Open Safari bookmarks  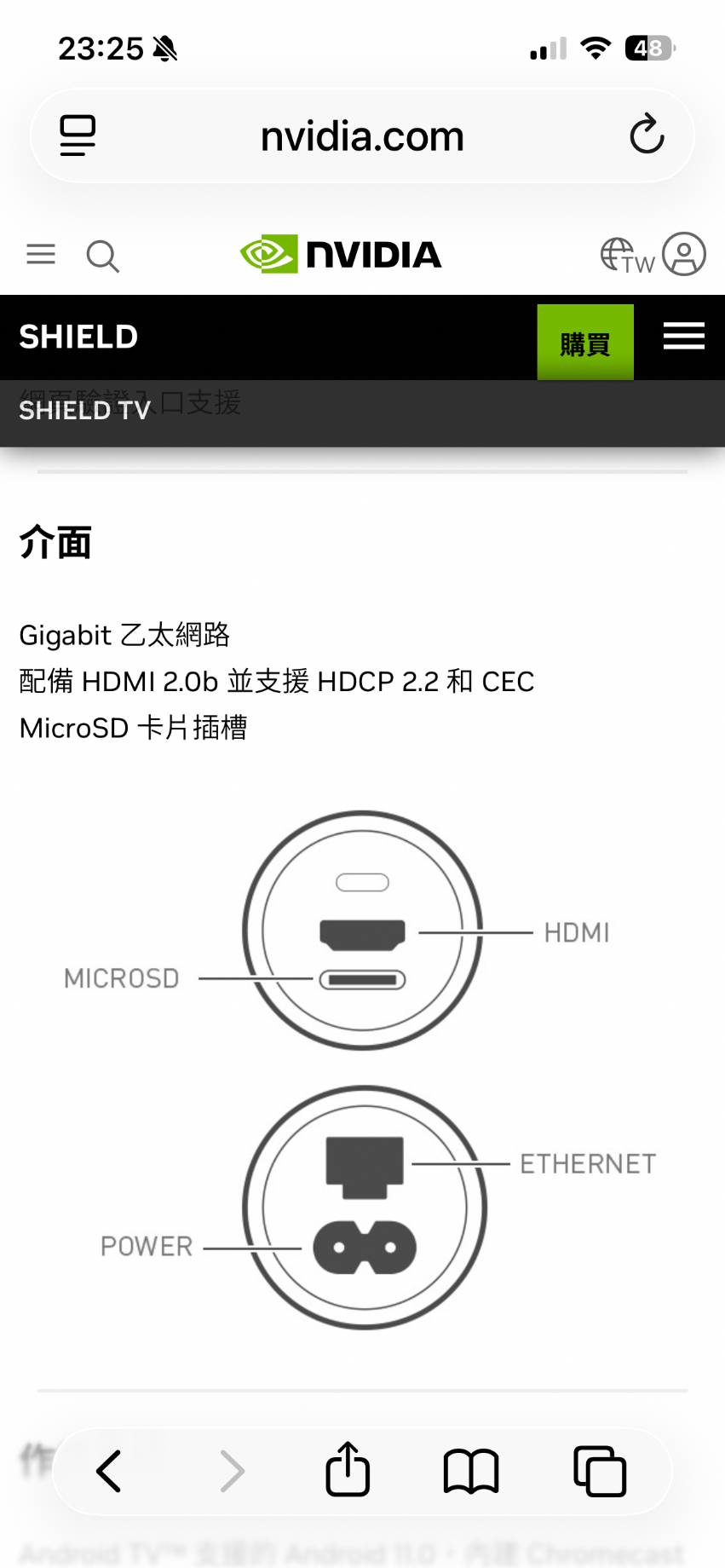pyautogui.click(x=473, y=1471)
